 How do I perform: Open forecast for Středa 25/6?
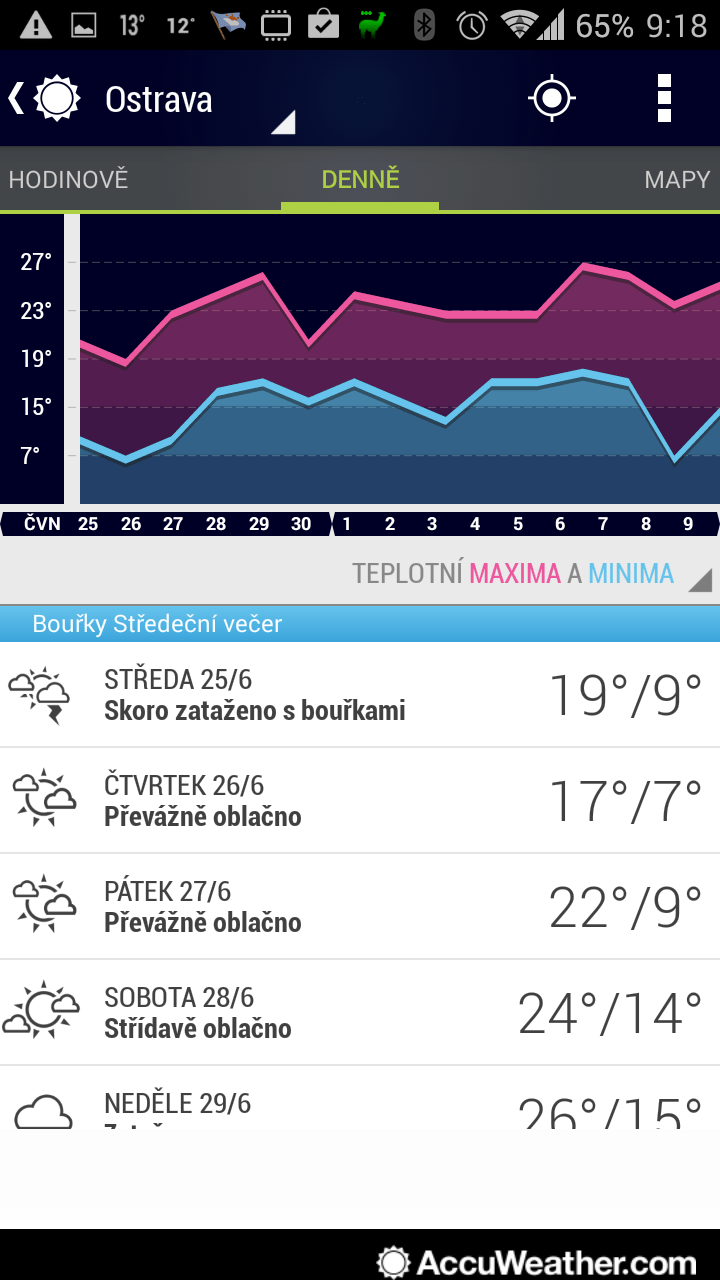click(360, 695)
